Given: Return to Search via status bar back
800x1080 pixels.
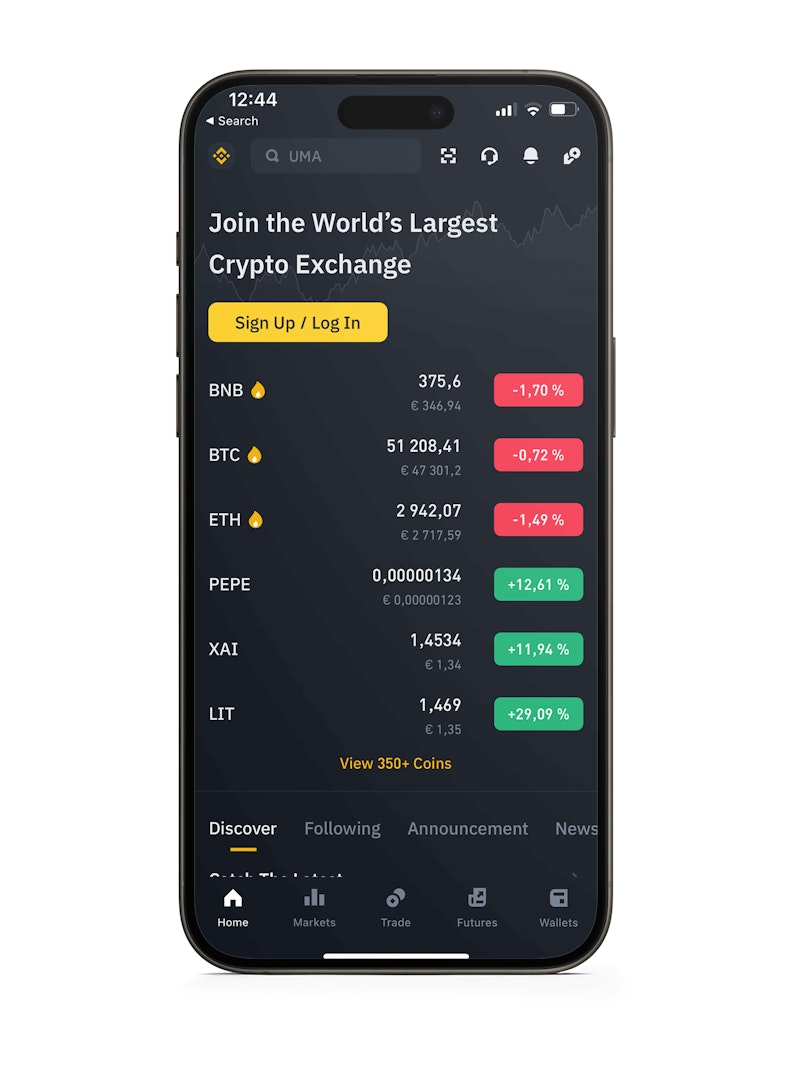Looking at the screenshot, I should click(x=232, y=121).
